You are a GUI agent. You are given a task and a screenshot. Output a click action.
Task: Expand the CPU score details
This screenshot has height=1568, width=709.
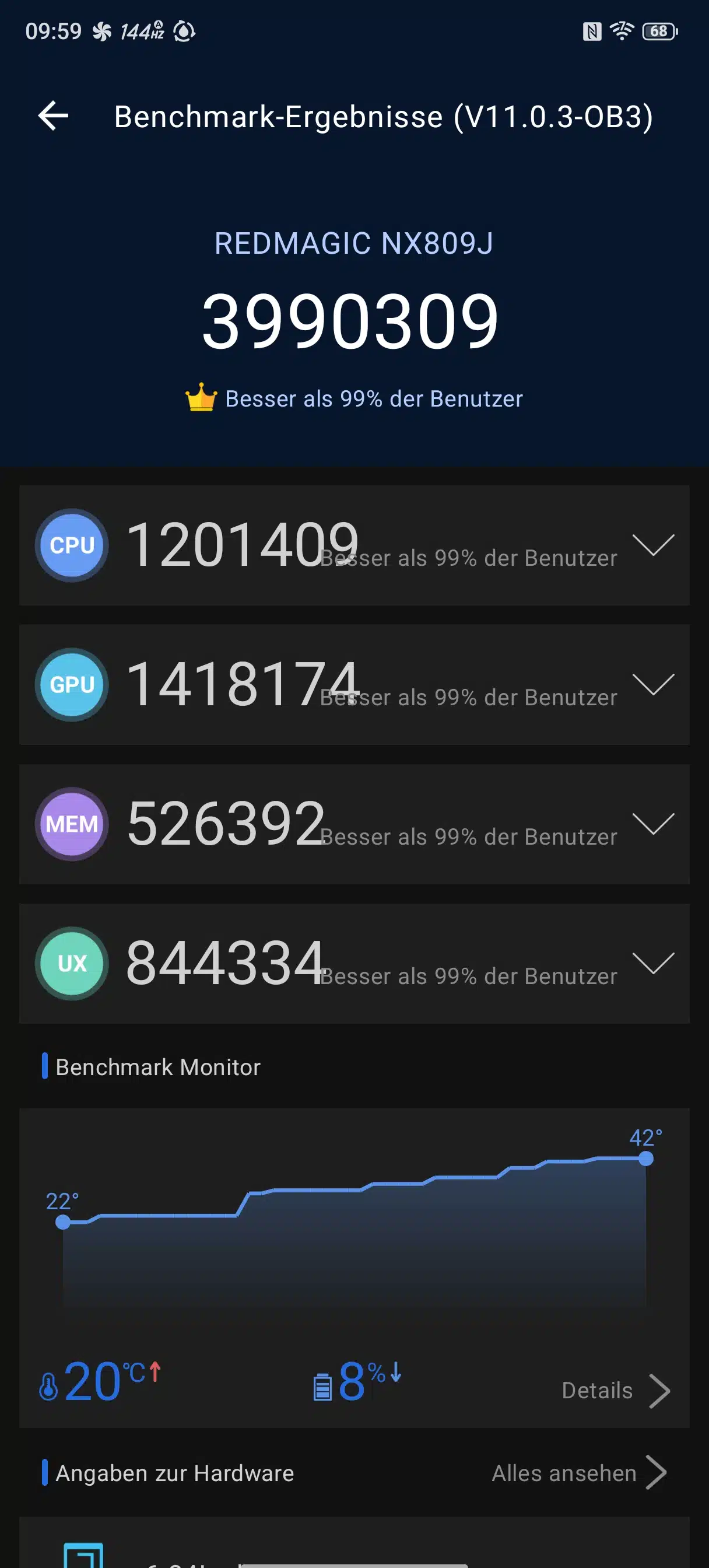[x=652, y=545]
